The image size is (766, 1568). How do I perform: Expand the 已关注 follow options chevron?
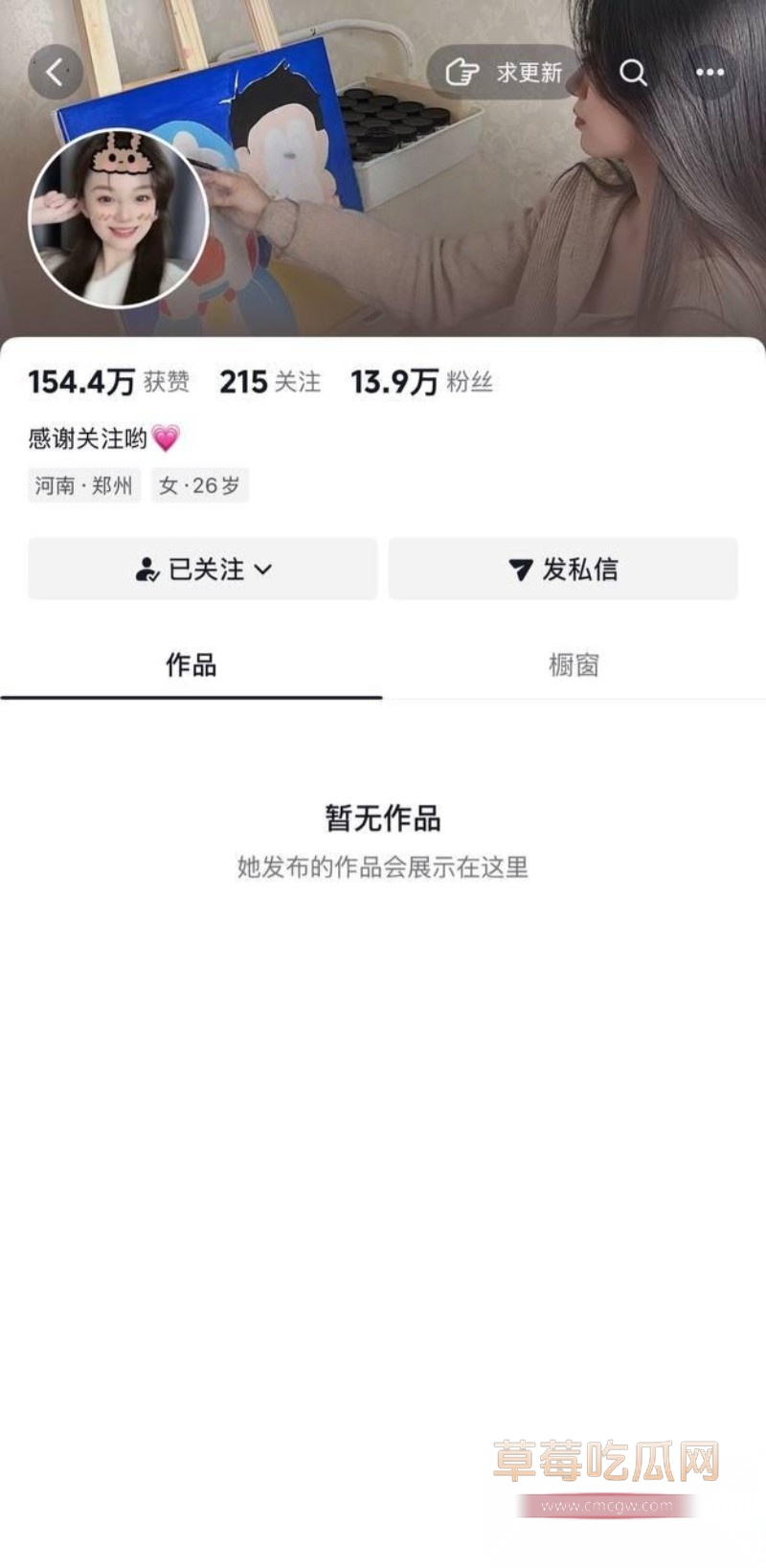265,569
